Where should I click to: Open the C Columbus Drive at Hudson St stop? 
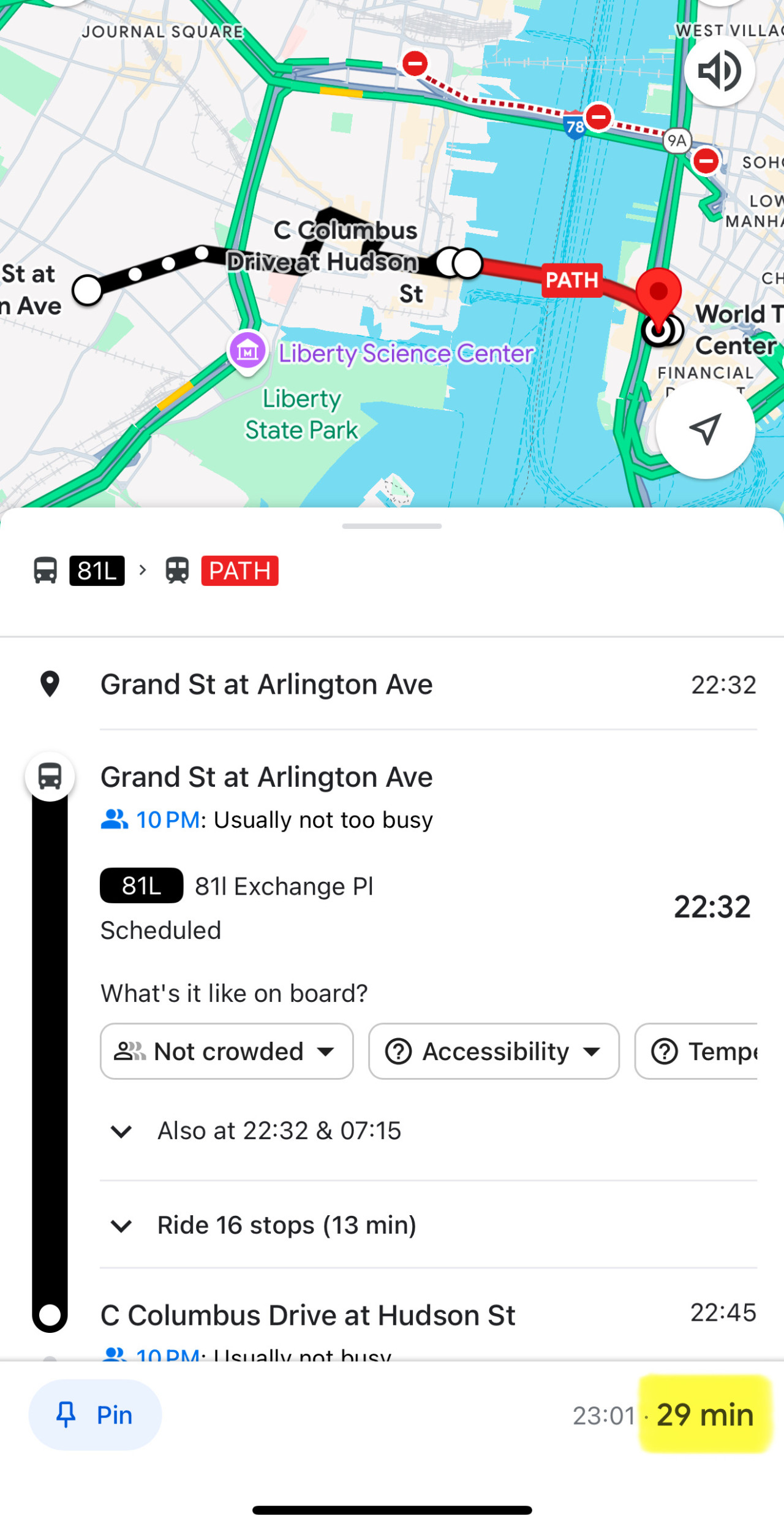308,1315
